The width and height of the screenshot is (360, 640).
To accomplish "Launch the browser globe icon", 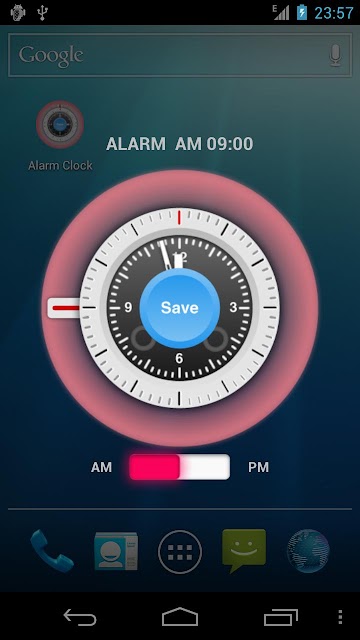I will [308, 551].
